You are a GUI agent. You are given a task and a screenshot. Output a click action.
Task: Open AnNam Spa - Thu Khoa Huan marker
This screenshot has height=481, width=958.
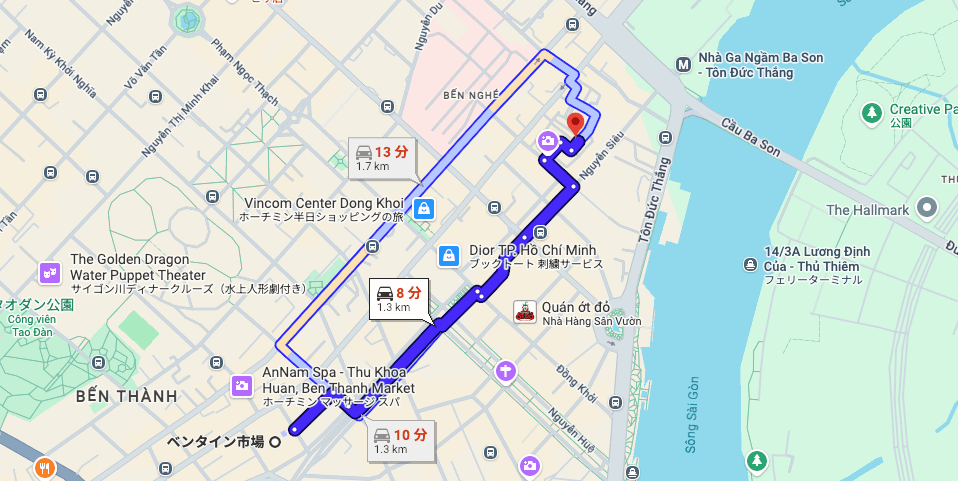(241, 384)
